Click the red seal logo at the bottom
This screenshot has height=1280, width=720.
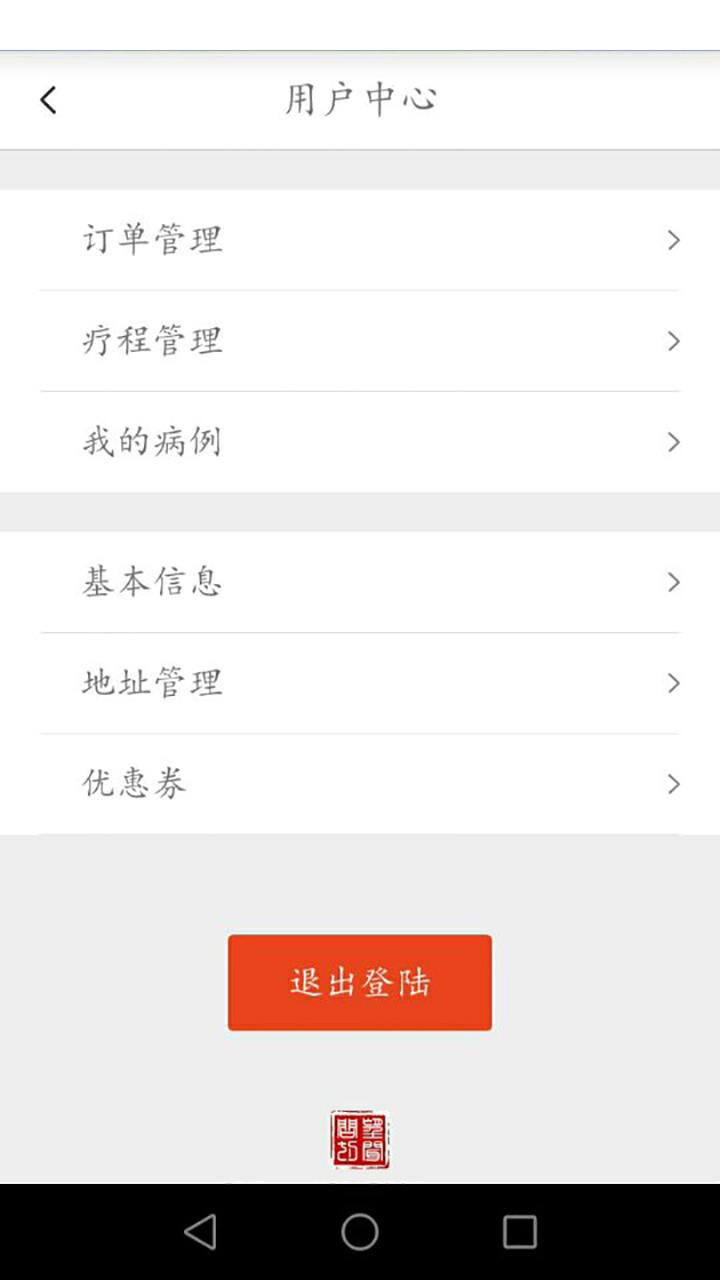[359, 1138]
